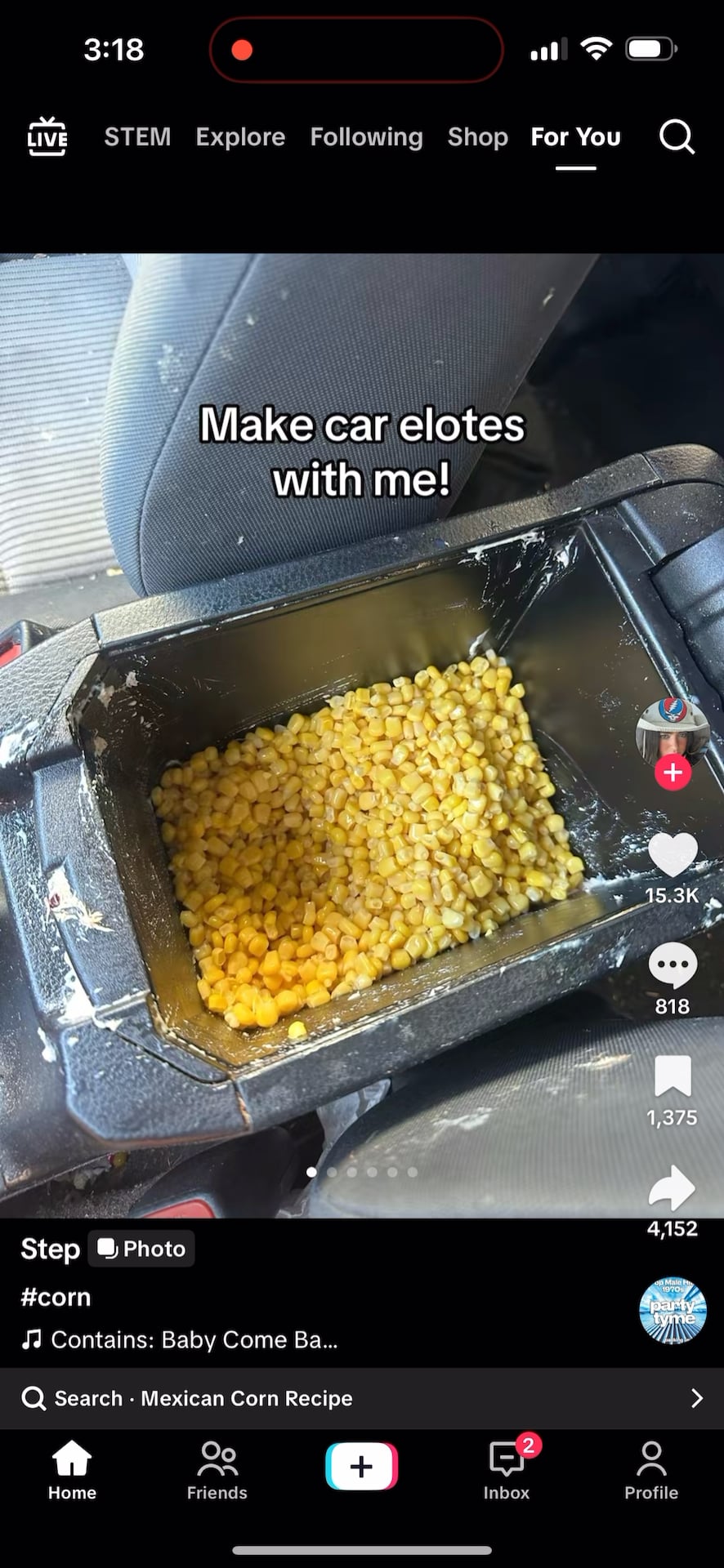Switch to the STEM tab

[x=137, y=137]
